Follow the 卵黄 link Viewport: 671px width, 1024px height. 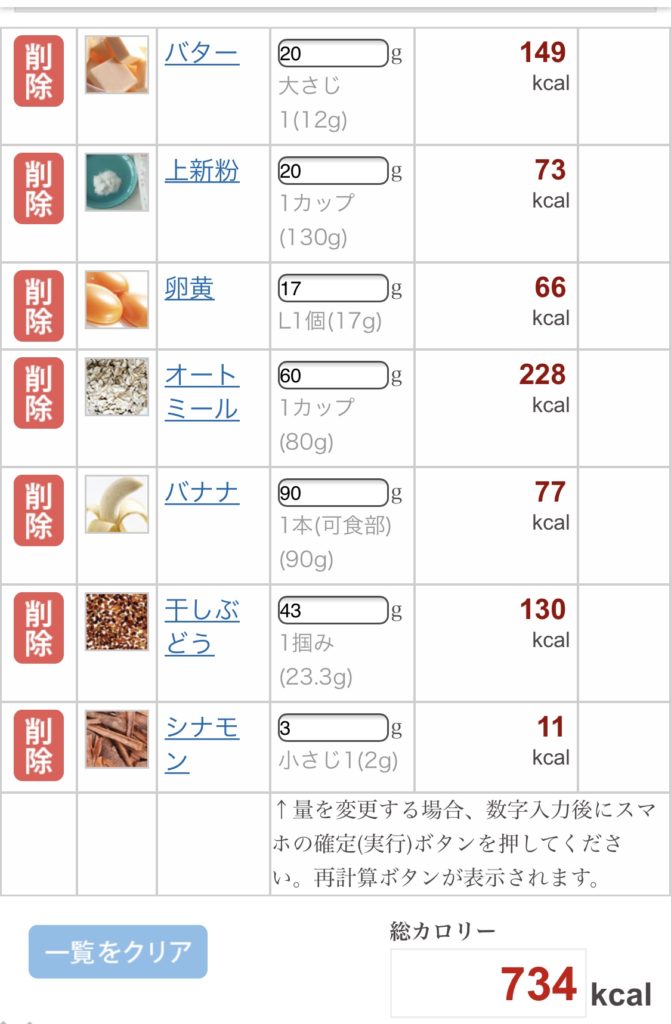tap(189, 288)
